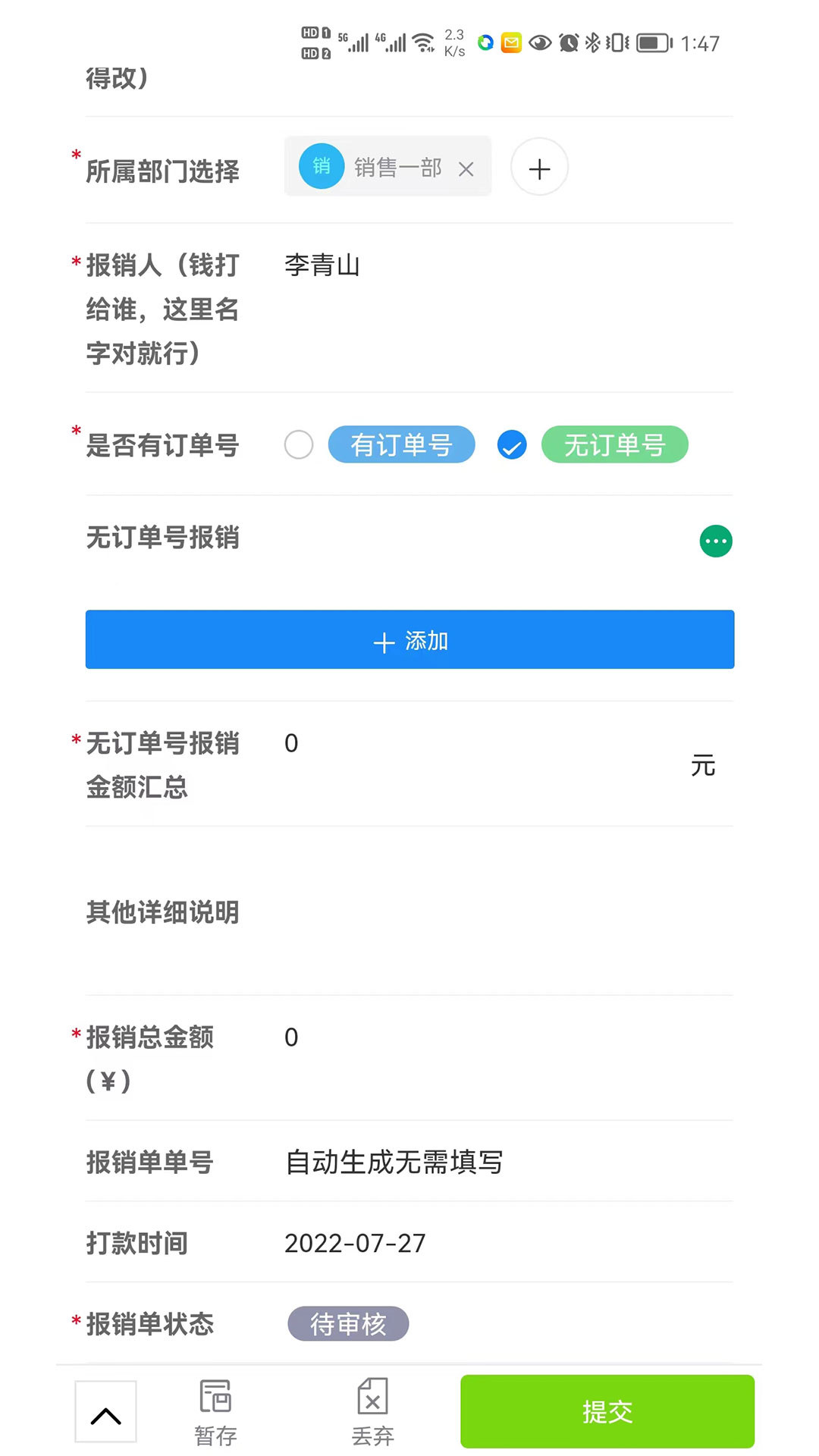The width and height of the screenshot is (819, 1456).
Task: Click 添加 to add reimbursement entry
Action: [x=409, y=639]
